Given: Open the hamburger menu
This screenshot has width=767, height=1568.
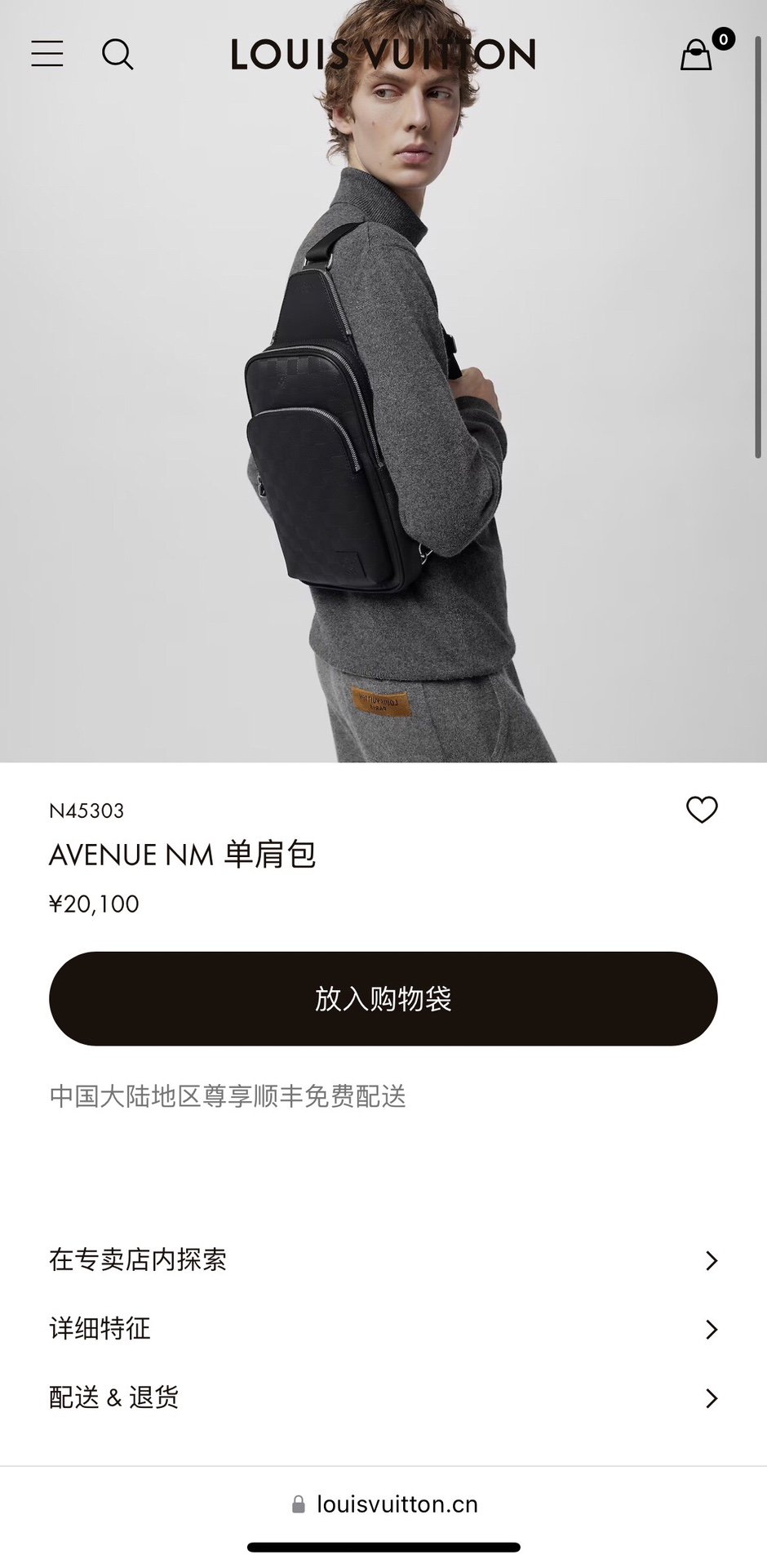Looking at the screenshot, I should click(x=47, y=54).
